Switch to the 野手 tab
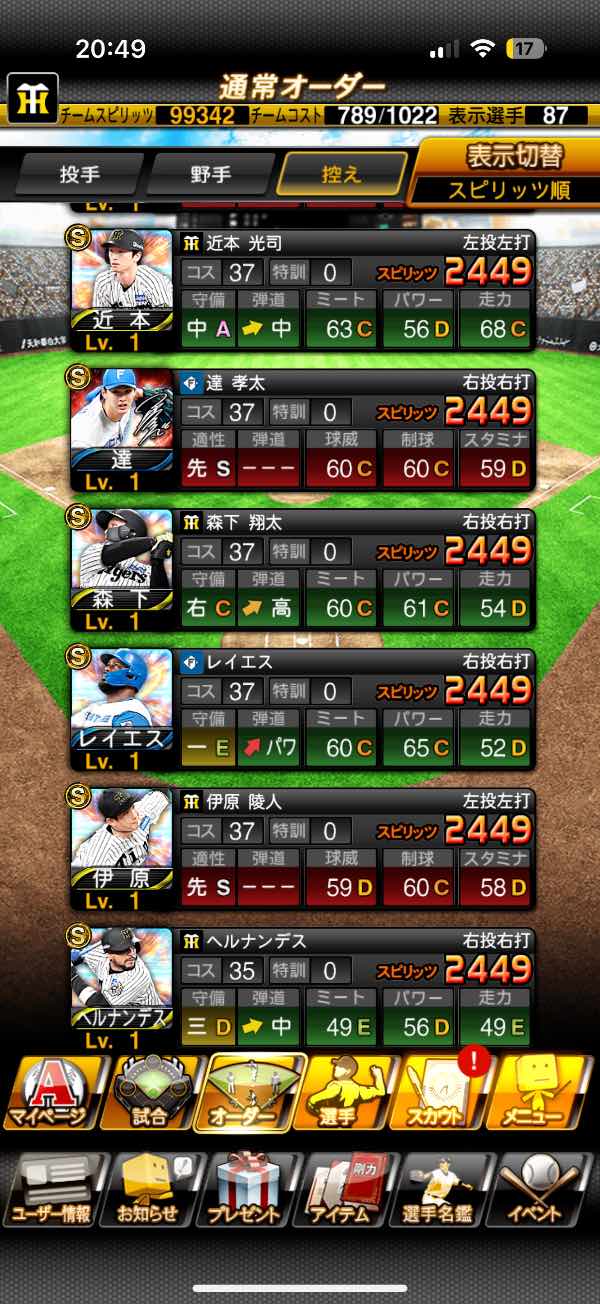This screenshot has width=600, height=1304. (x=210, y=174)
